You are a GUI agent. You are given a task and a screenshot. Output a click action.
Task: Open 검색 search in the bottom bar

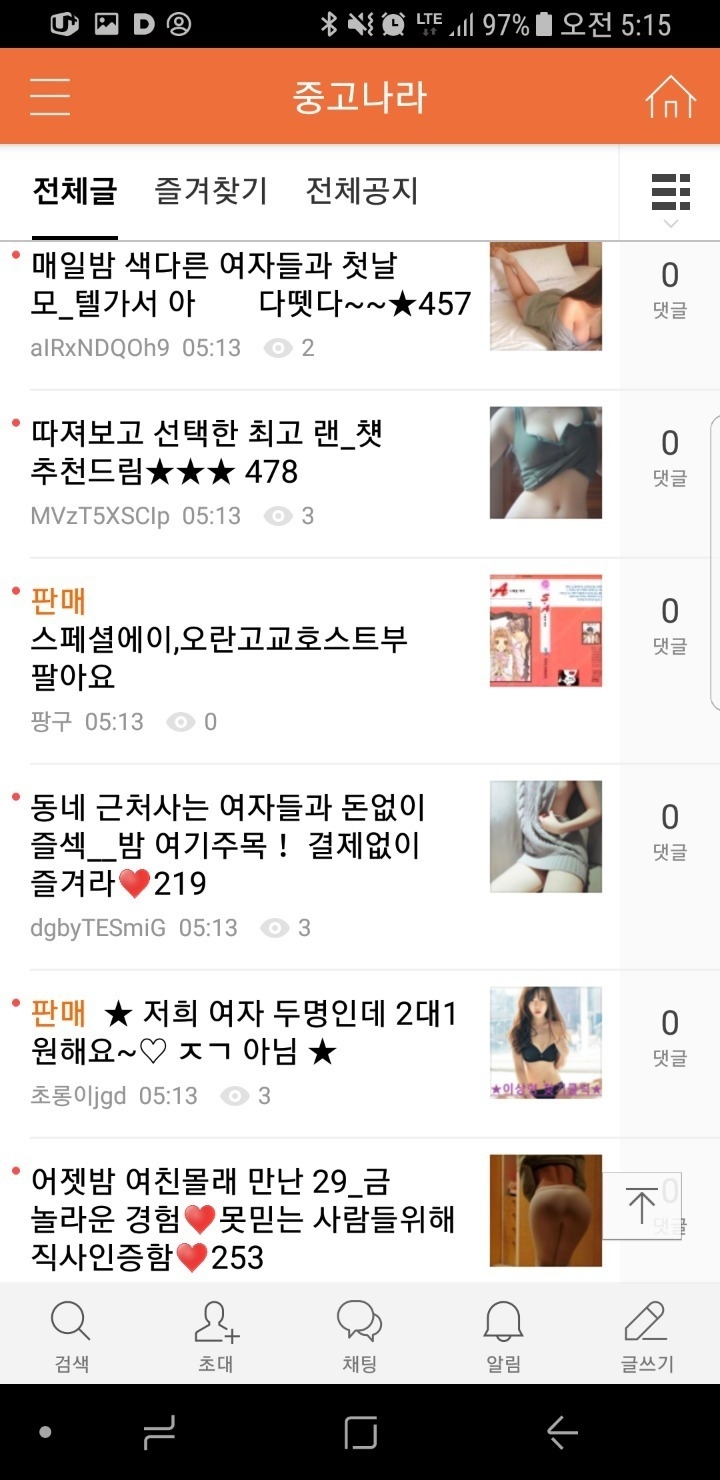(71, 1335)
